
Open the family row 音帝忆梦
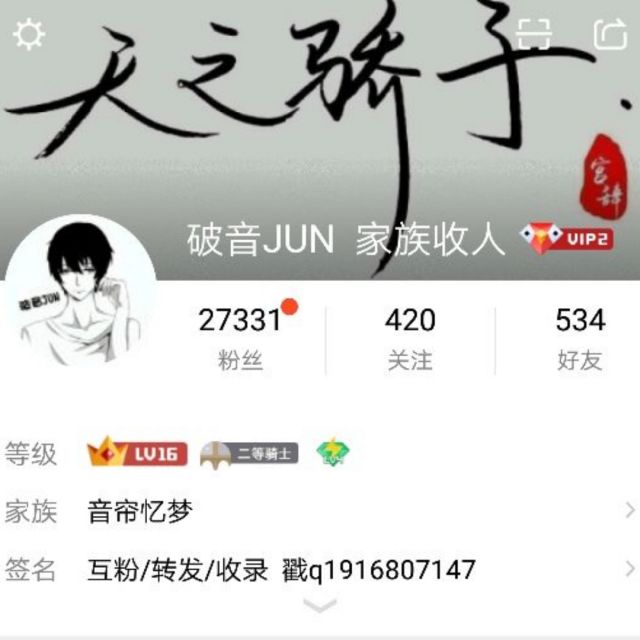click(x=320, y=512)
